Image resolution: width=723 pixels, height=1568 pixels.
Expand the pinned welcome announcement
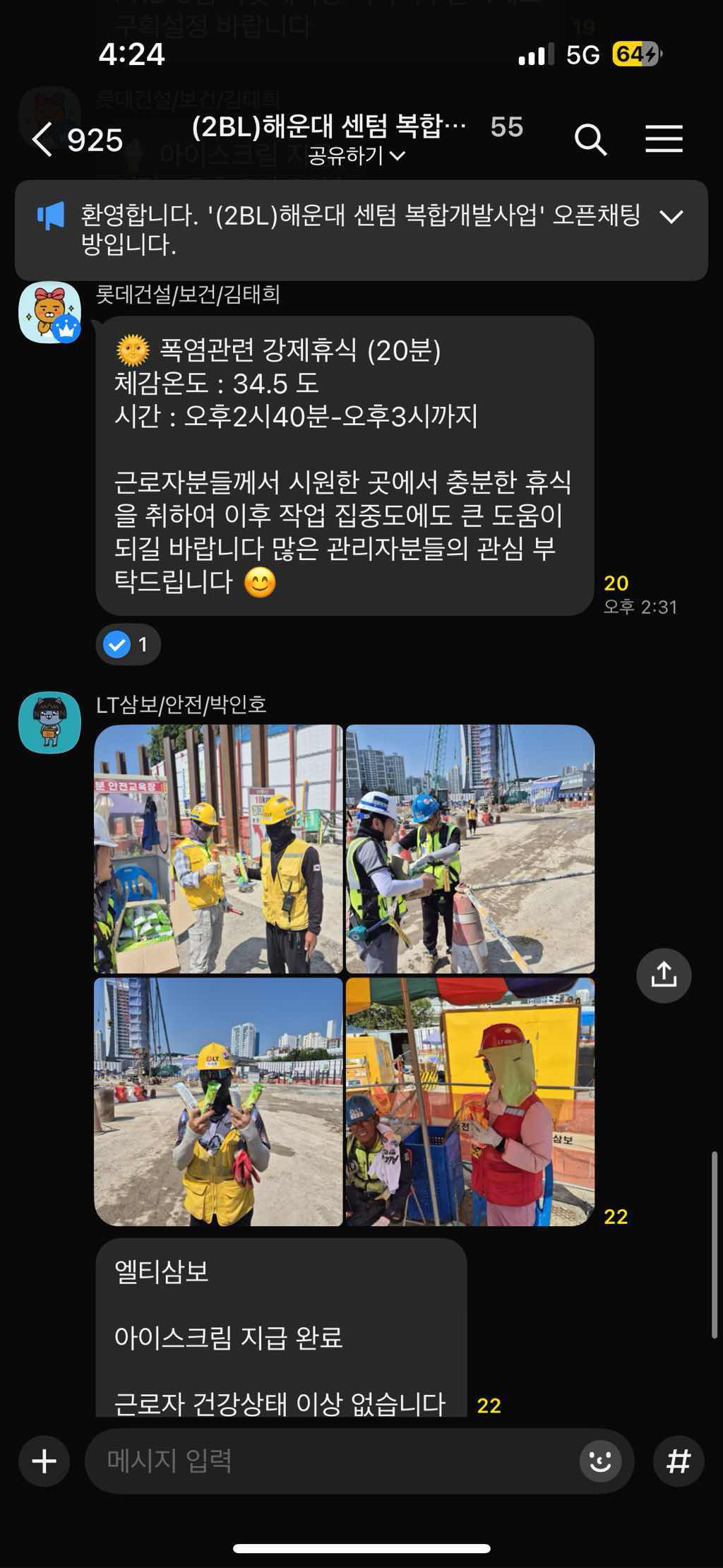(x=671, y=217)
